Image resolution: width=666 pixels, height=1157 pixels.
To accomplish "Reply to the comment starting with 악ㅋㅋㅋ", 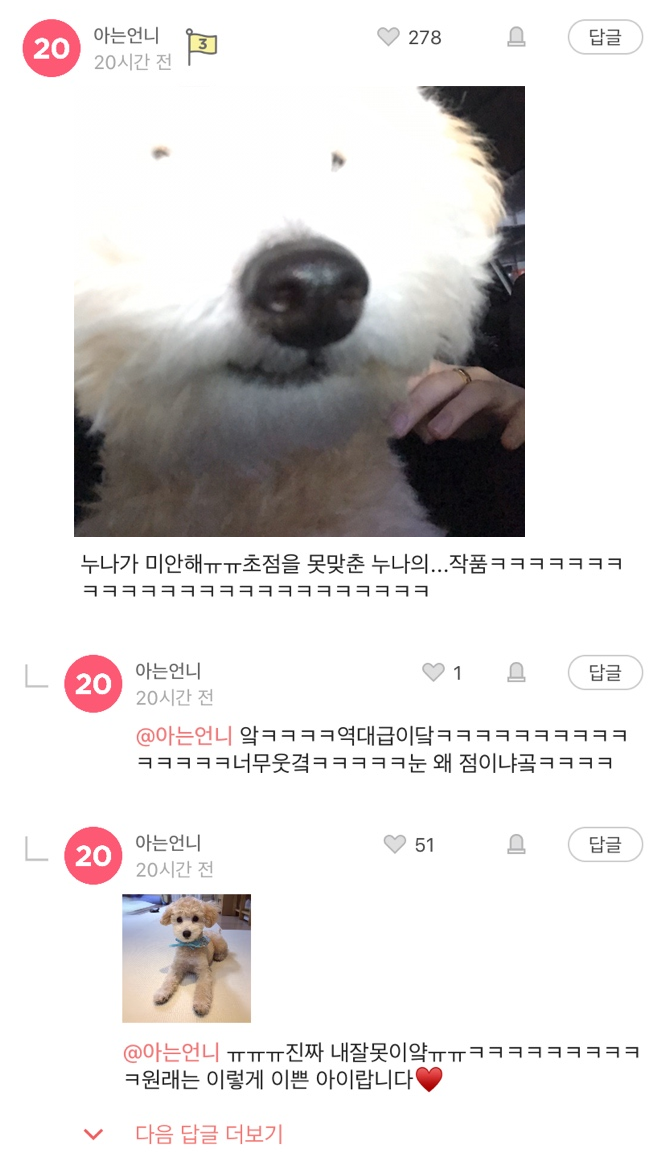I will tap(605, 673).
